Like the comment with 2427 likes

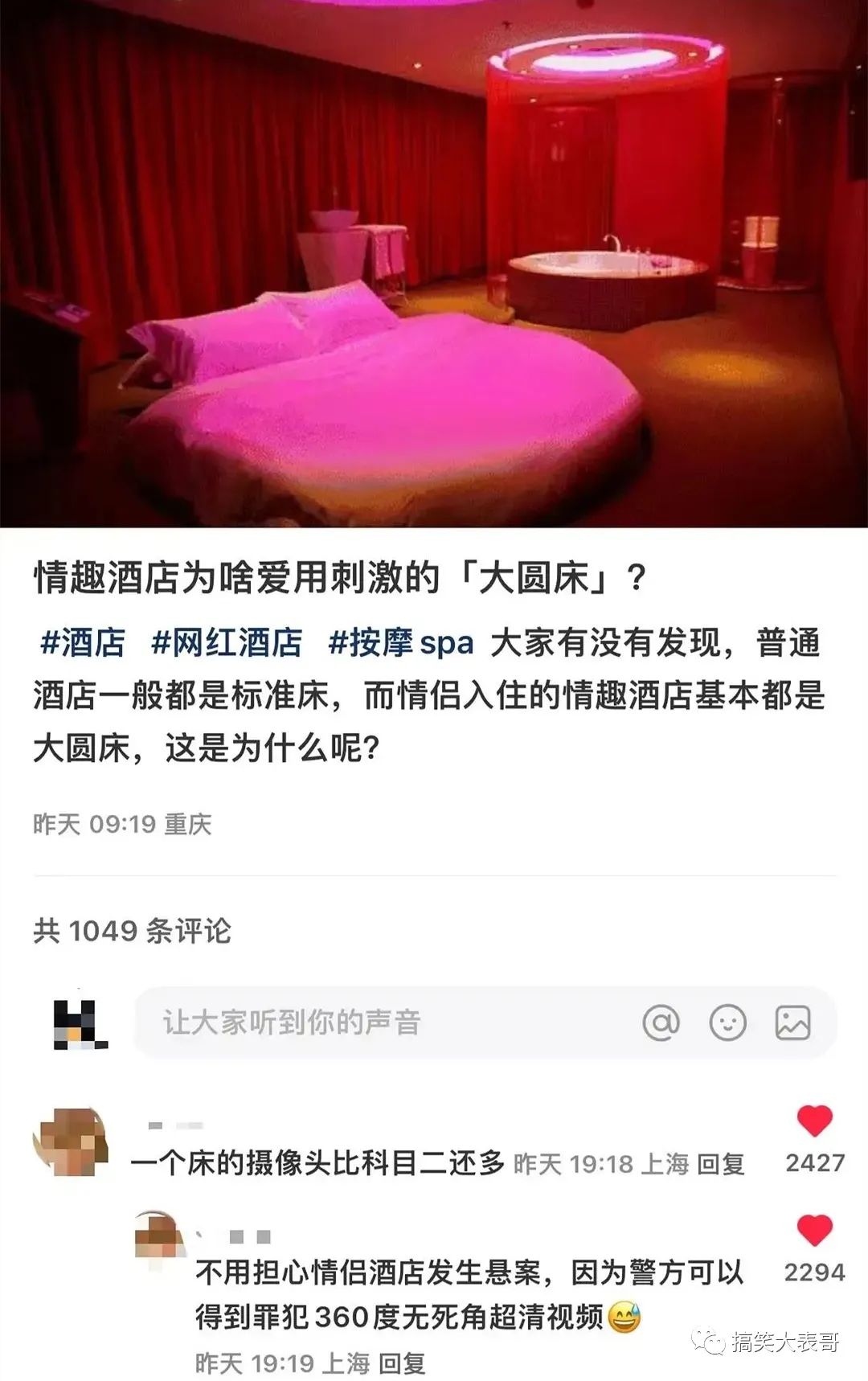coord(814,1121)
